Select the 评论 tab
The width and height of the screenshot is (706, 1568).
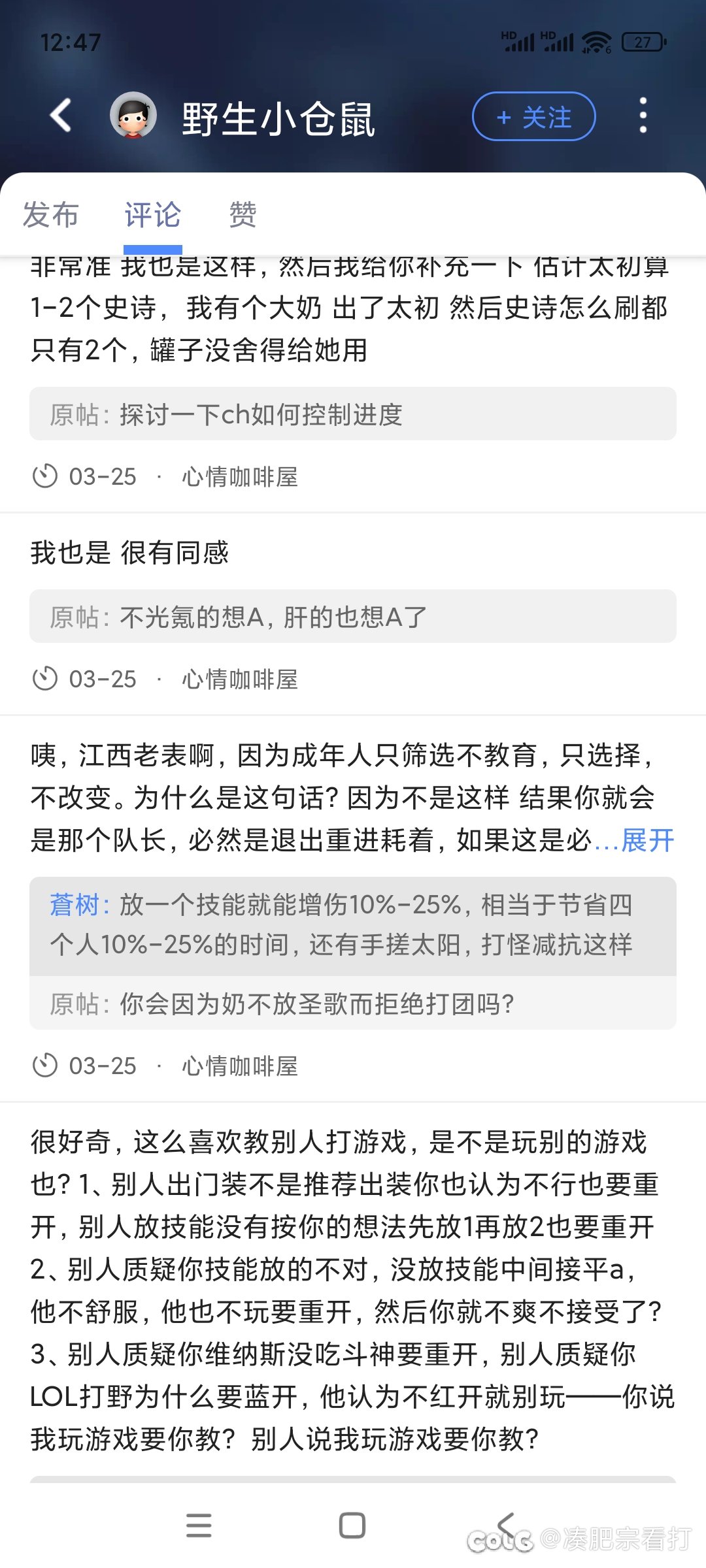152,215
